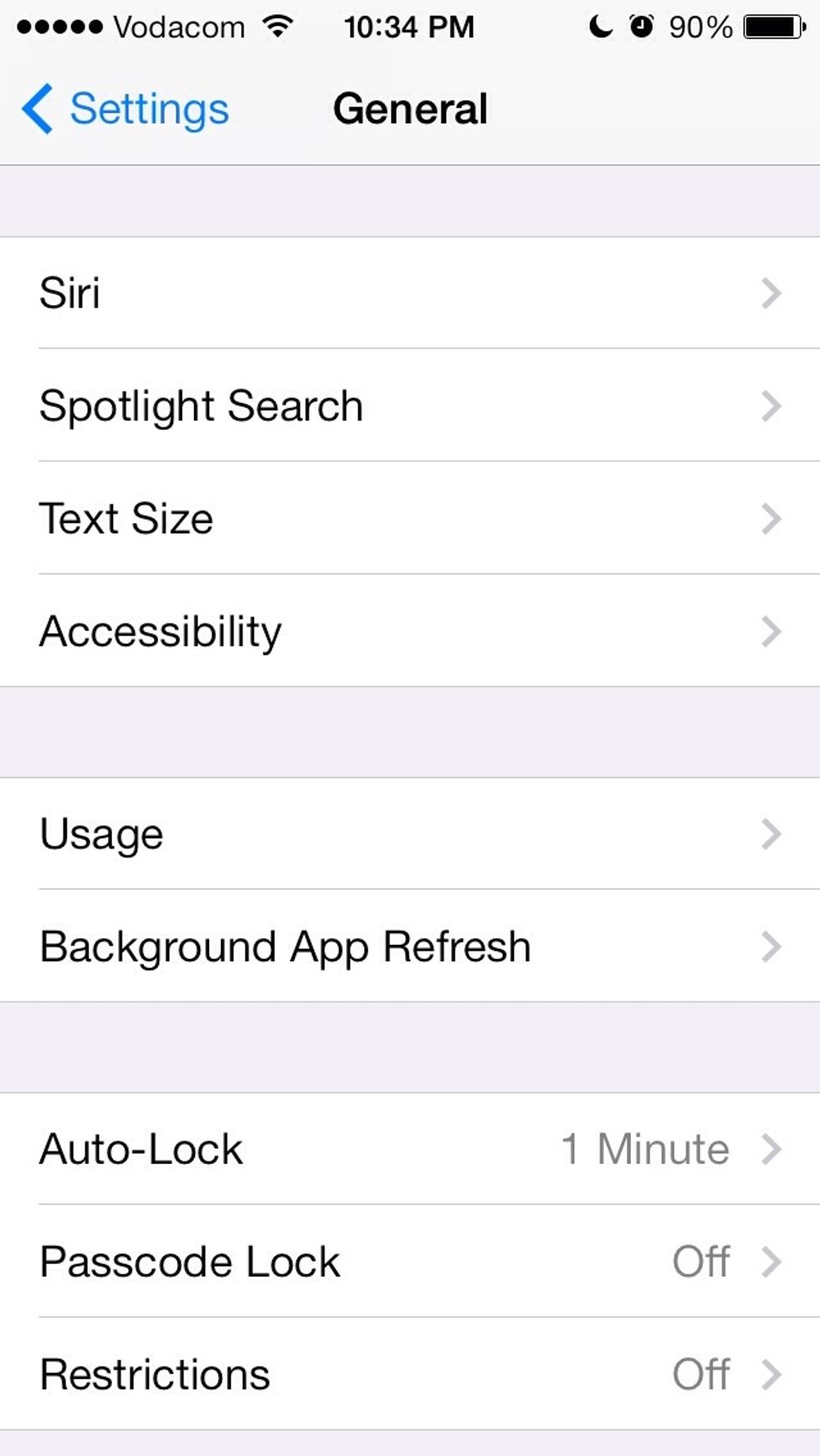Image resolution: width=820 pixels, height=1456 pixels.
Task: Go back to Settings
Action: click(x=126, y=109)
